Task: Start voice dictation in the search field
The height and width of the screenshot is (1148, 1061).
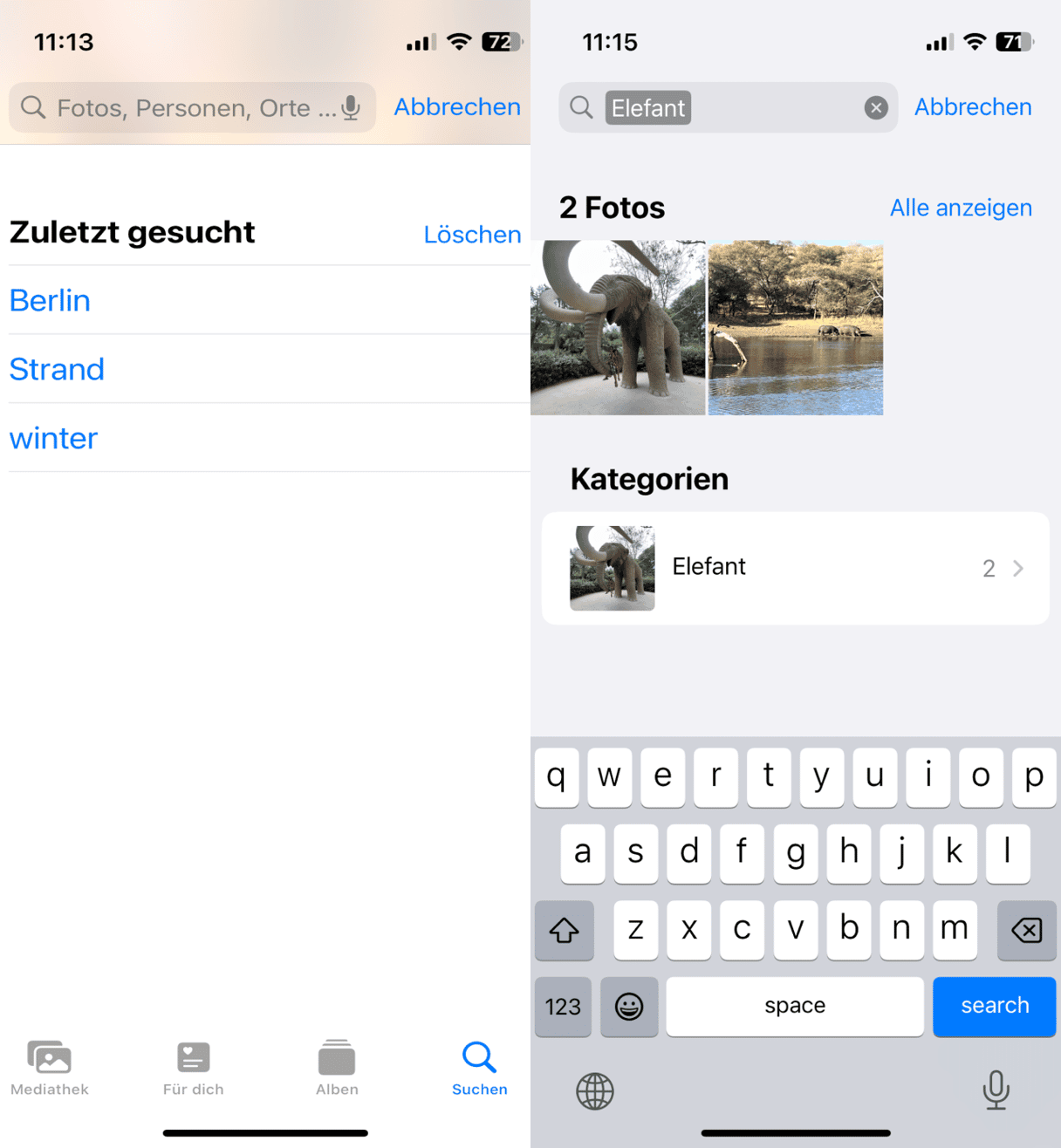Action: click(351, 108)
